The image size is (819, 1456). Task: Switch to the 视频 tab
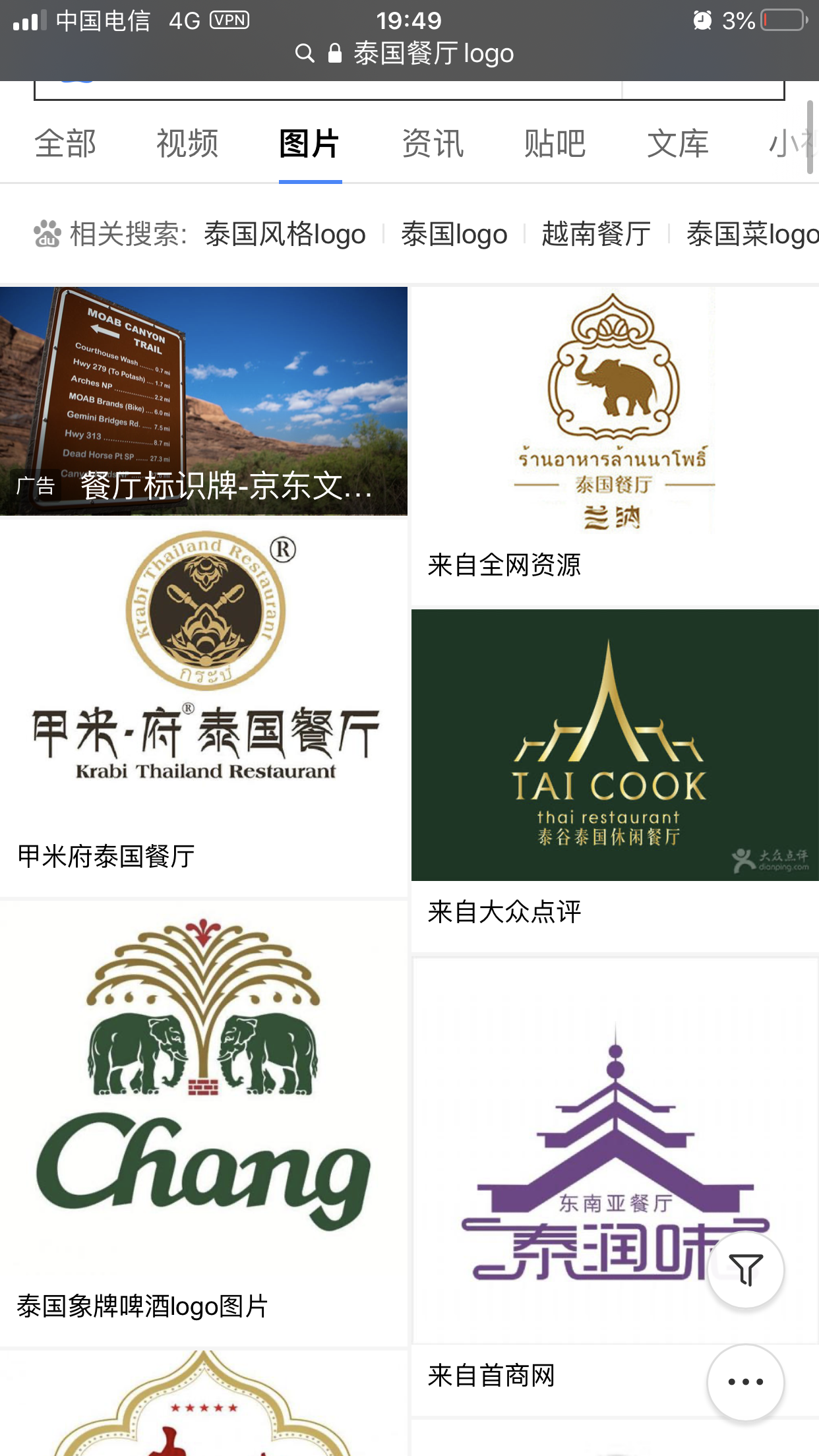pyautogui.click(x=187, y=144)
